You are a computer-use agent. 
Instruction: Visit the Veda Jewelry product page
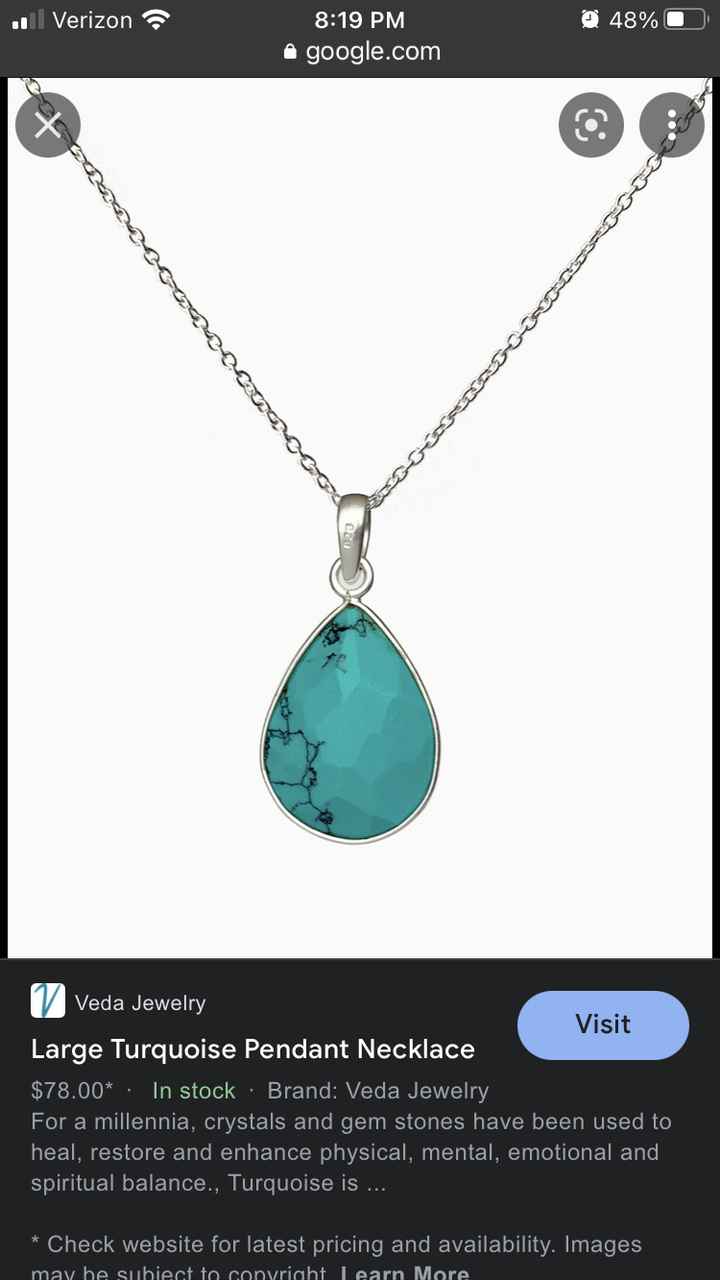[603, 1024]
